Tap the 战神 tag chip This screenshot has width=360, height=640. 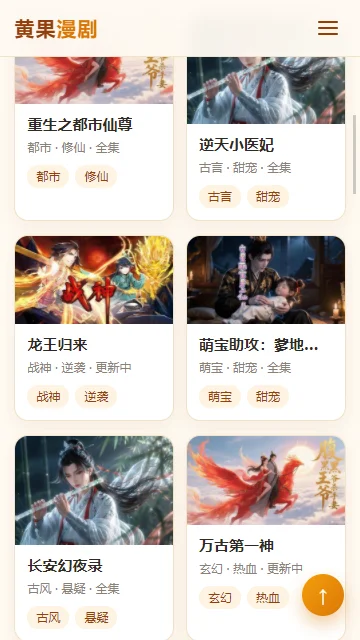pos(48,396)
